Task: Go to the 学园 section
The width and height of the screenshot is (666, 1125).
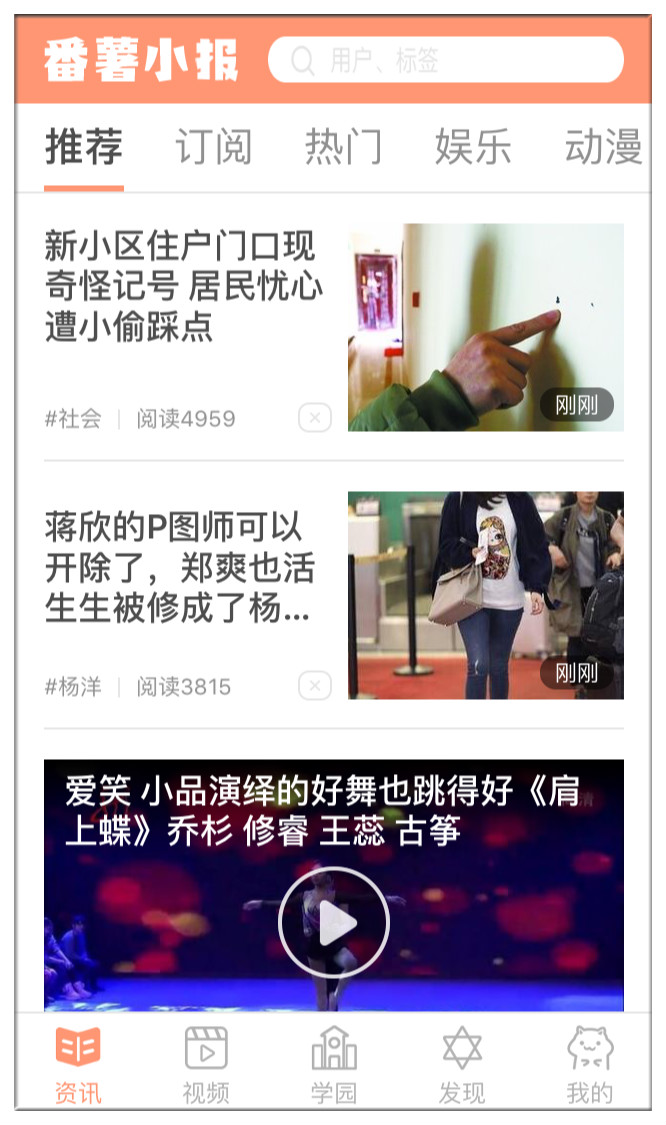Action: click(333, 1064)
